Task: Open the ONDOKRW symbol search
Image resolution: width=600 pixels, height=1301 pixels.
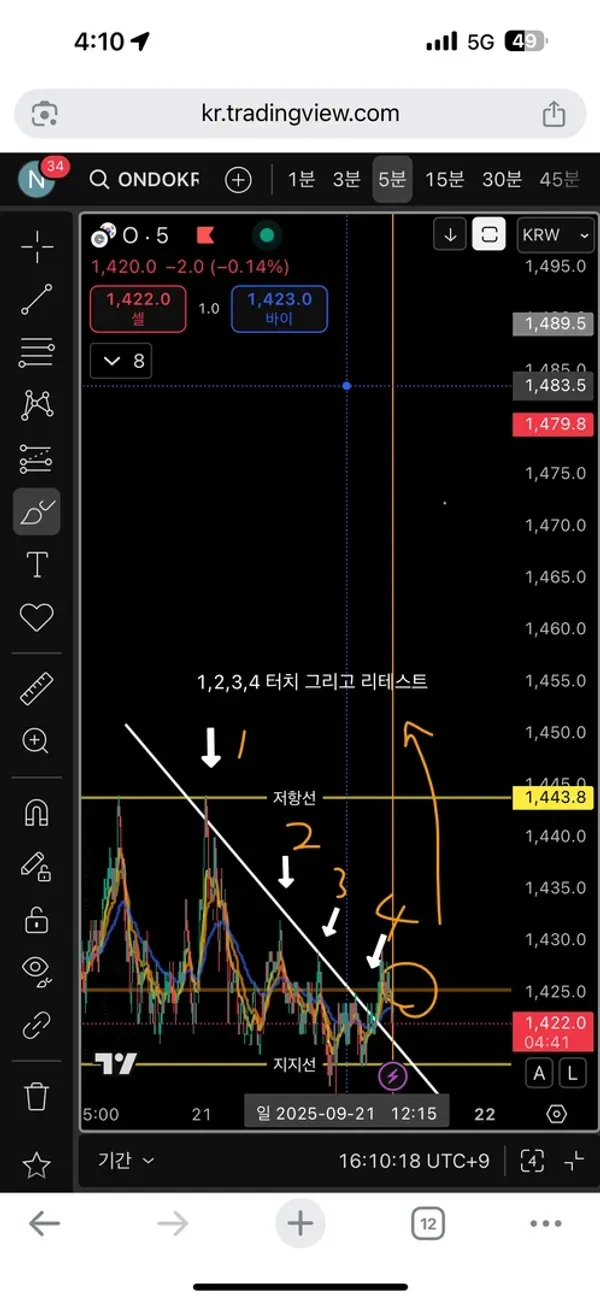Action: click(145, 180)
